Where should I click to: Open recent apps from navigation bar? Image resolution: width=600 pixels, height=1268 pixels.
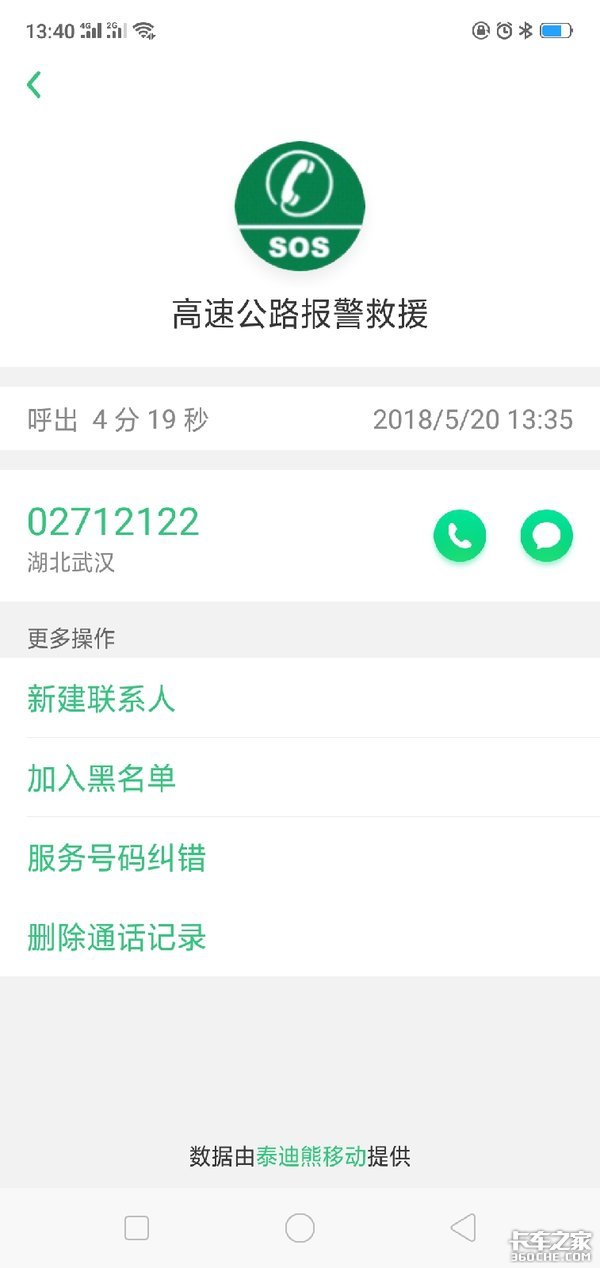tap(137, 1228)
